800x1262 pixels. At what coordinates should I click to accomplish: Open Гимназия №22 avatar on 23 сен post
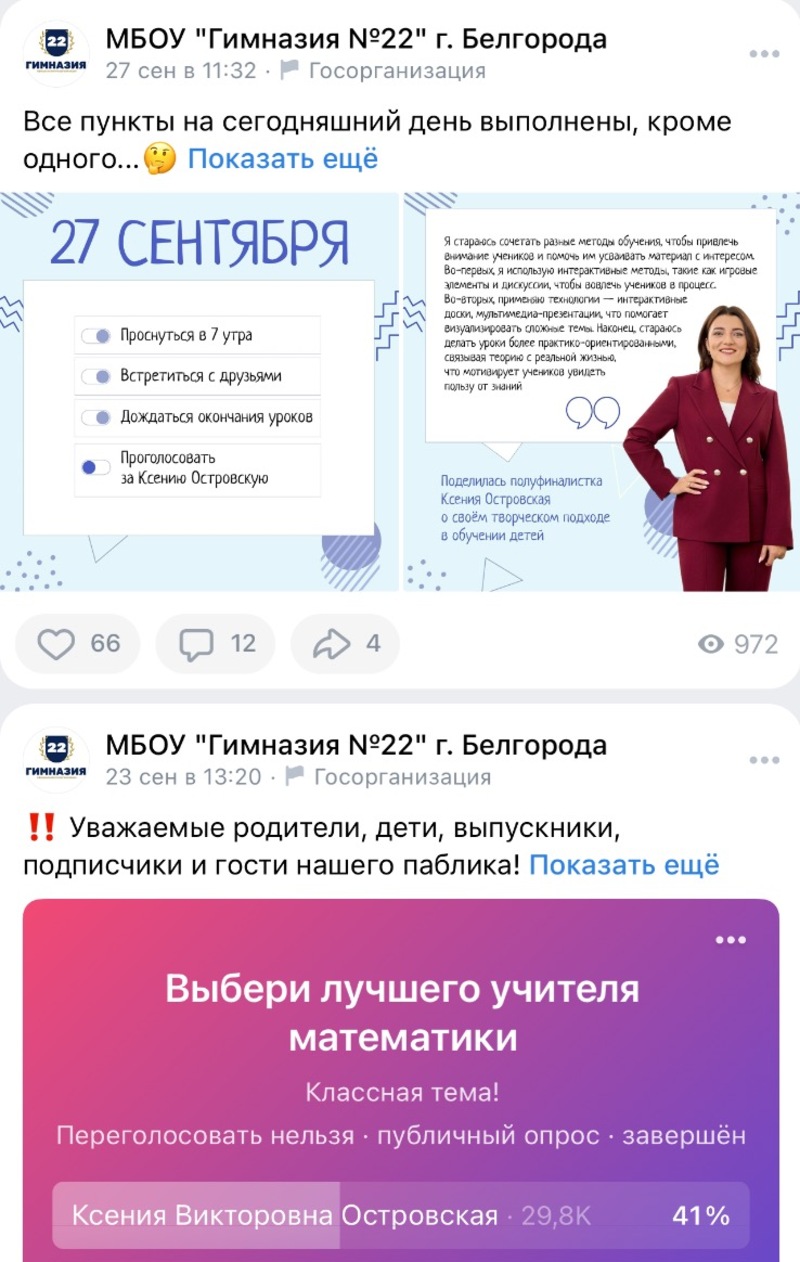[x=56, y=759]
